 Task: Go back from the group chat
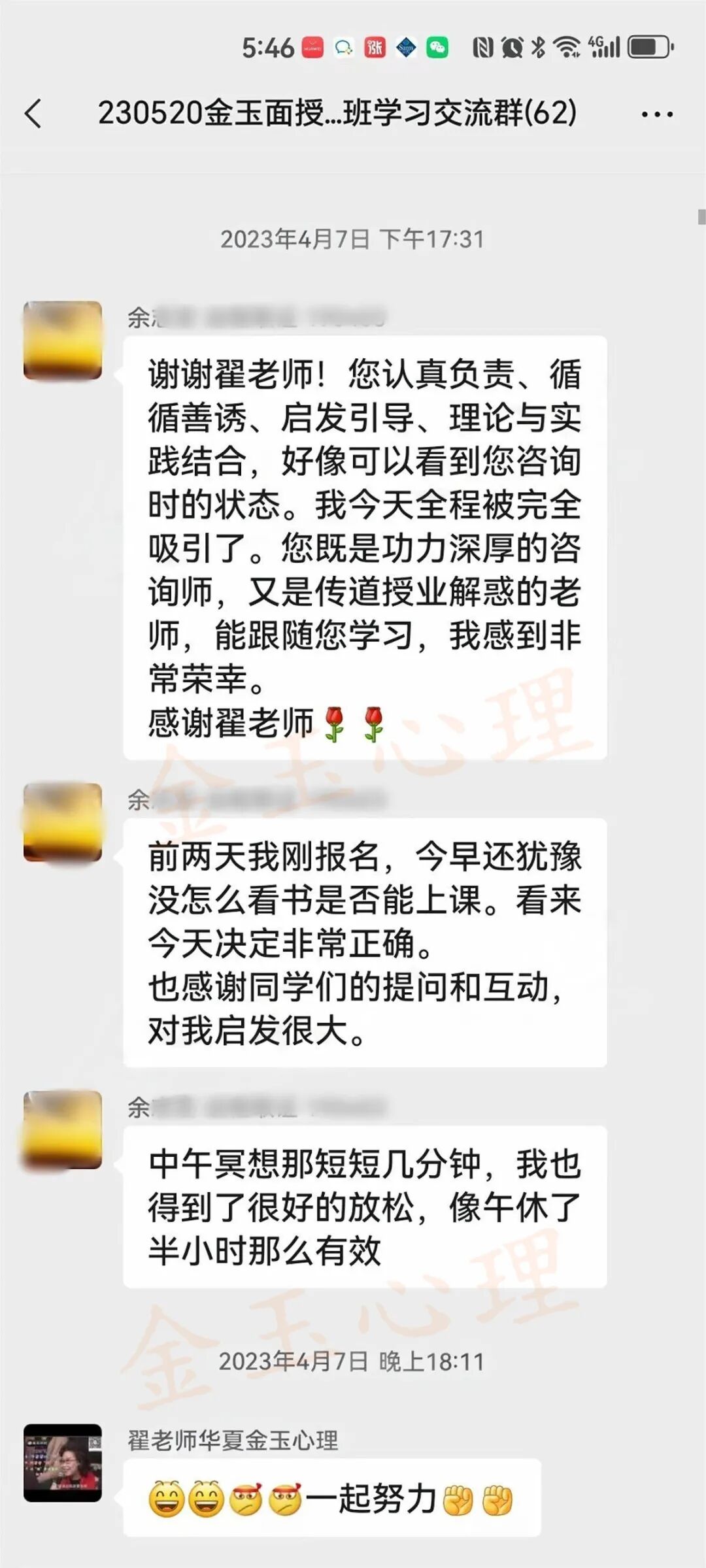click(x=33, y=114)
